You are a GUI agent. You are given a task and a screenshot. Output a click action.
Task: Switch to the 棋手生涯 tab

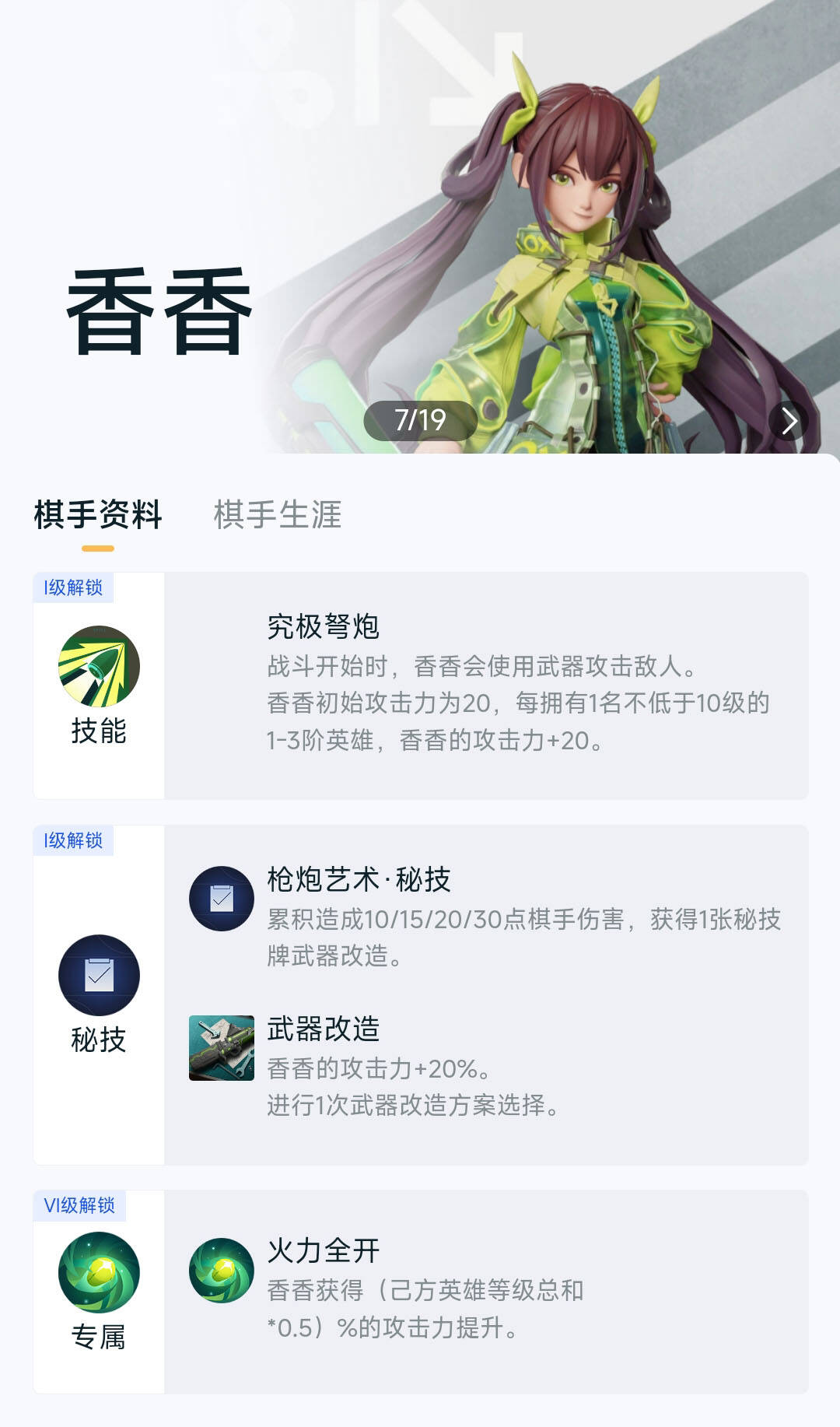click(x=278, y=515)
